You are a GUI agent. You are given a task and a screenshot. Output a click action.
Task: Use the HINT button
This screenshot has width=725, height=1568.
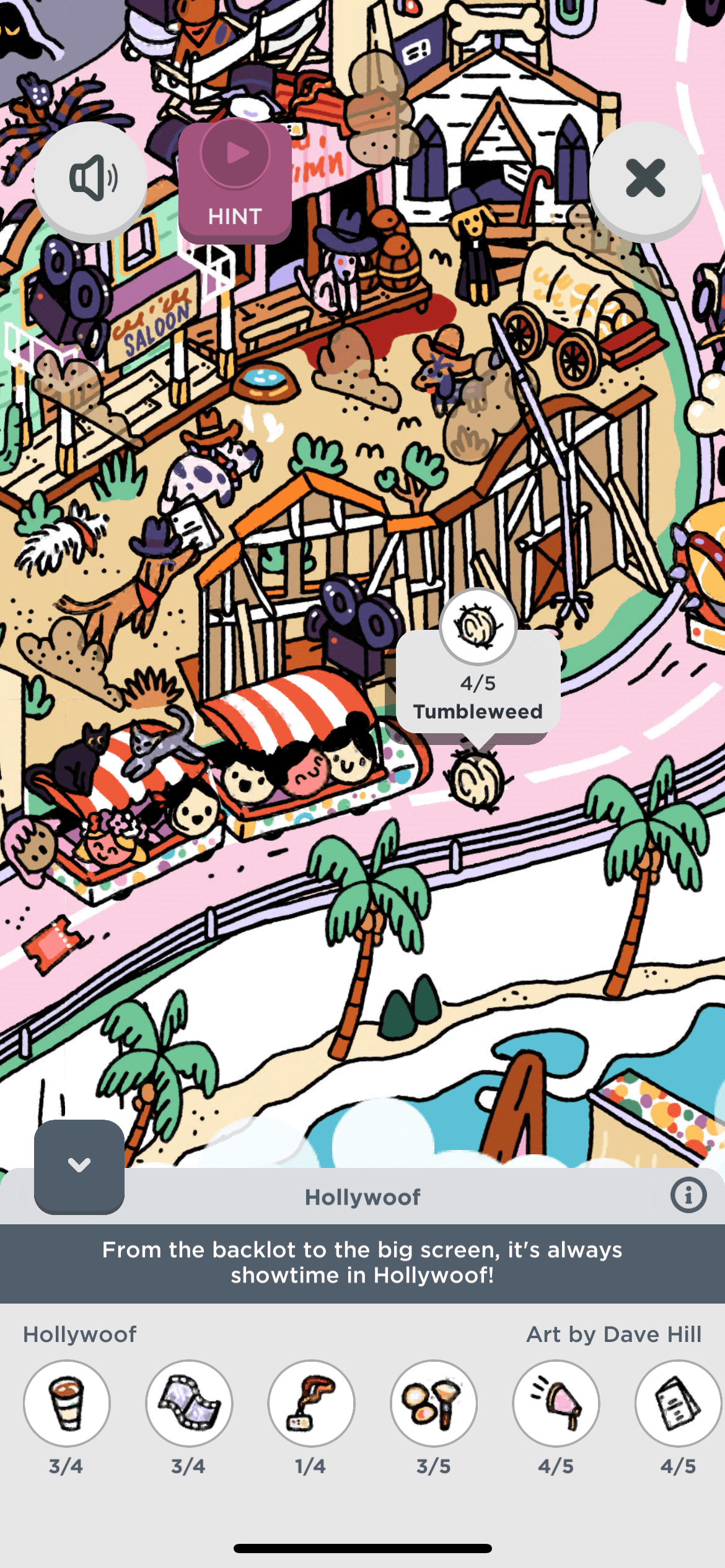pyautogui.click(x=235, y=182)
